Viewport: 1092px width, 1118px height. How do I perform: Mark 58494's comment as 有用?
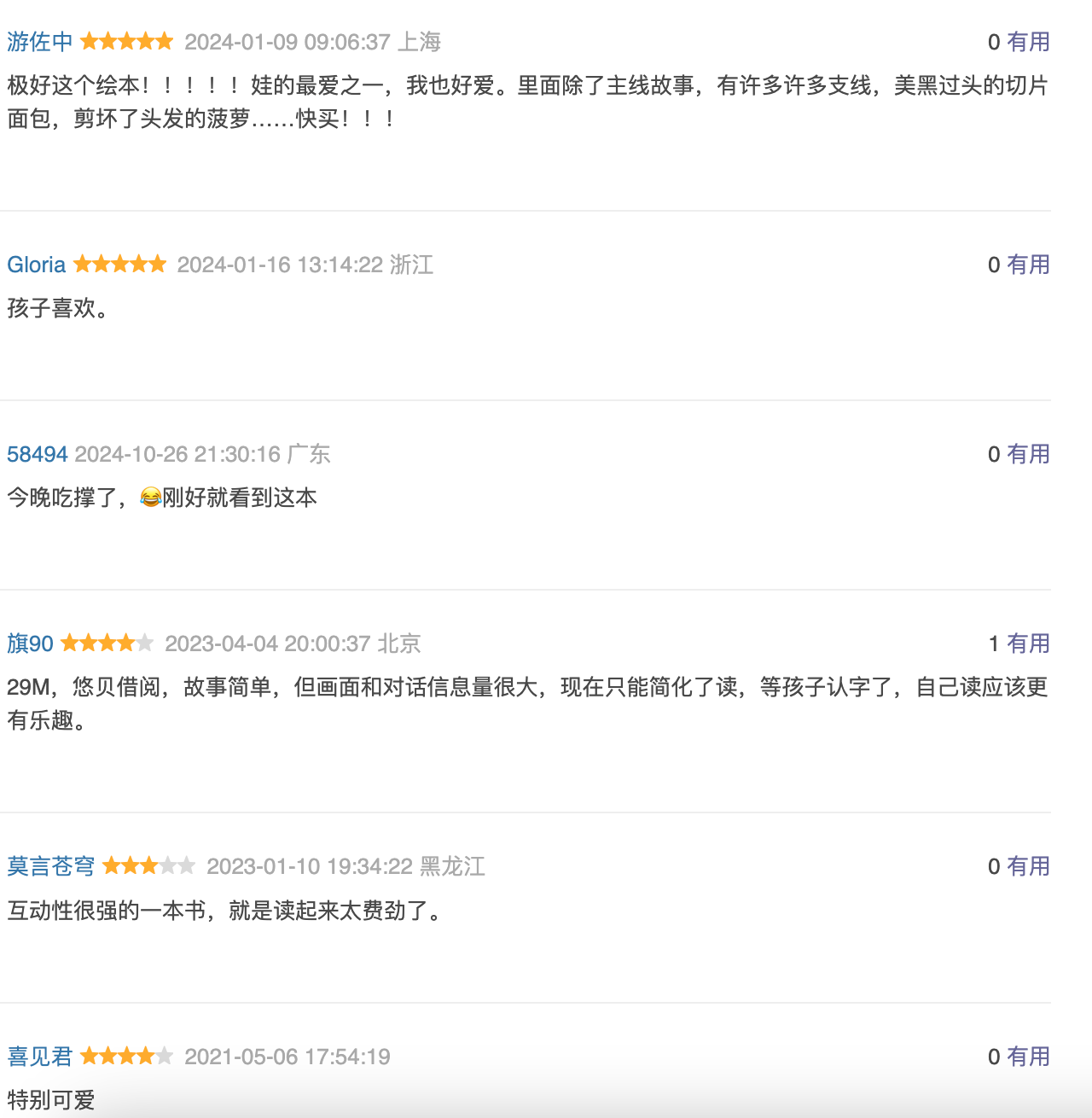tap(1028, 454)
